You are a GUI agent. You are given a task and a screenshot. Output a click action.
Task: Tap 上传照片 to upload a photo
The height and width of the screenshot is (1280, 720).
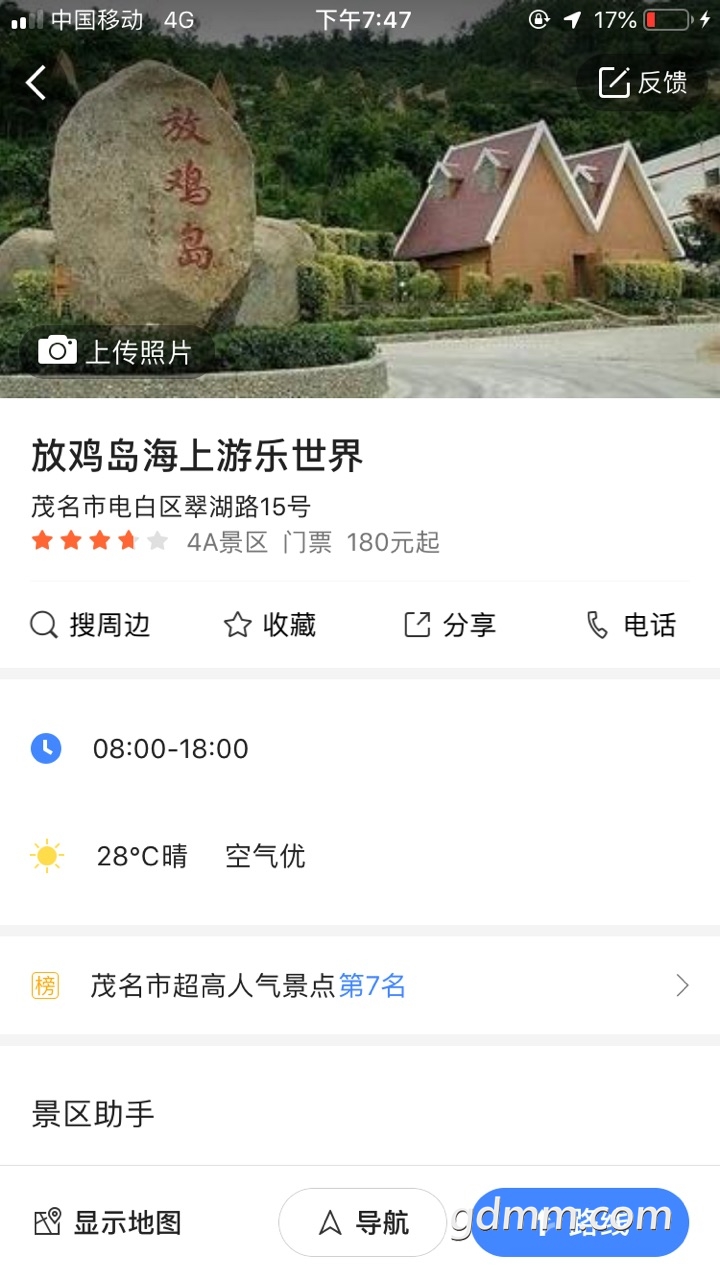(115, 352)
